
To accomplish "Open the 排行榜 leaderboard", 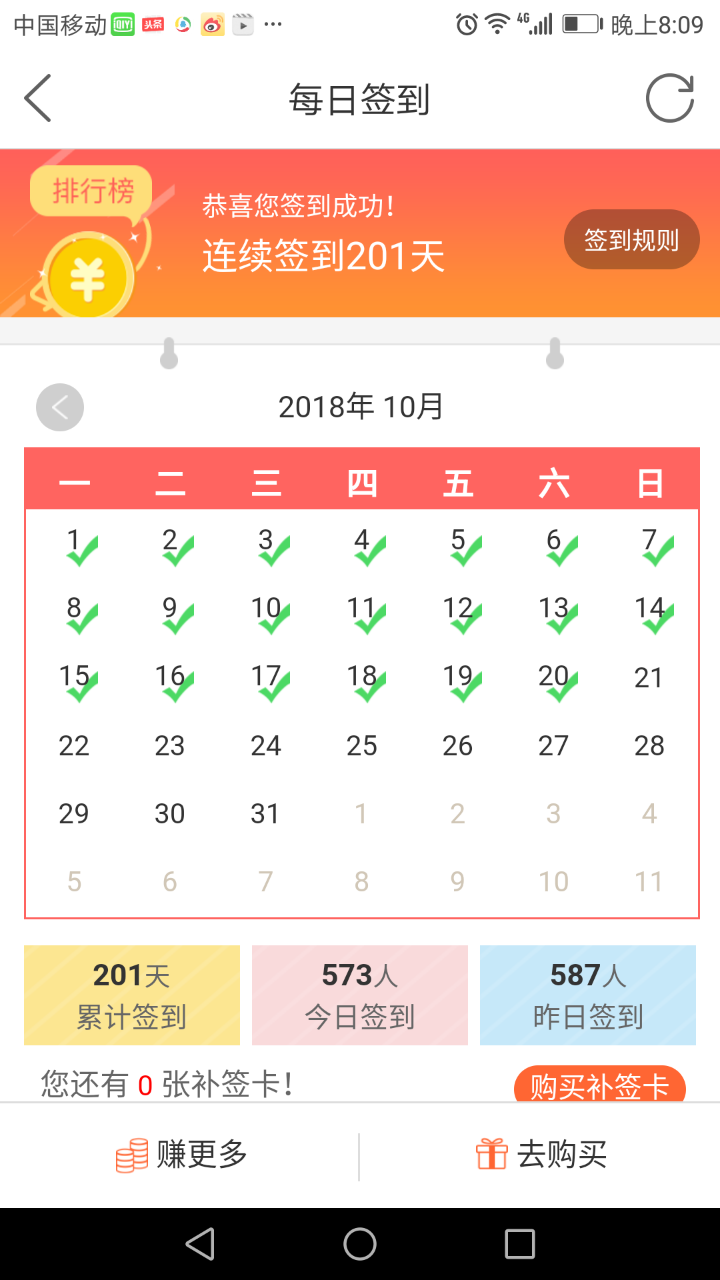I will 92,192.
